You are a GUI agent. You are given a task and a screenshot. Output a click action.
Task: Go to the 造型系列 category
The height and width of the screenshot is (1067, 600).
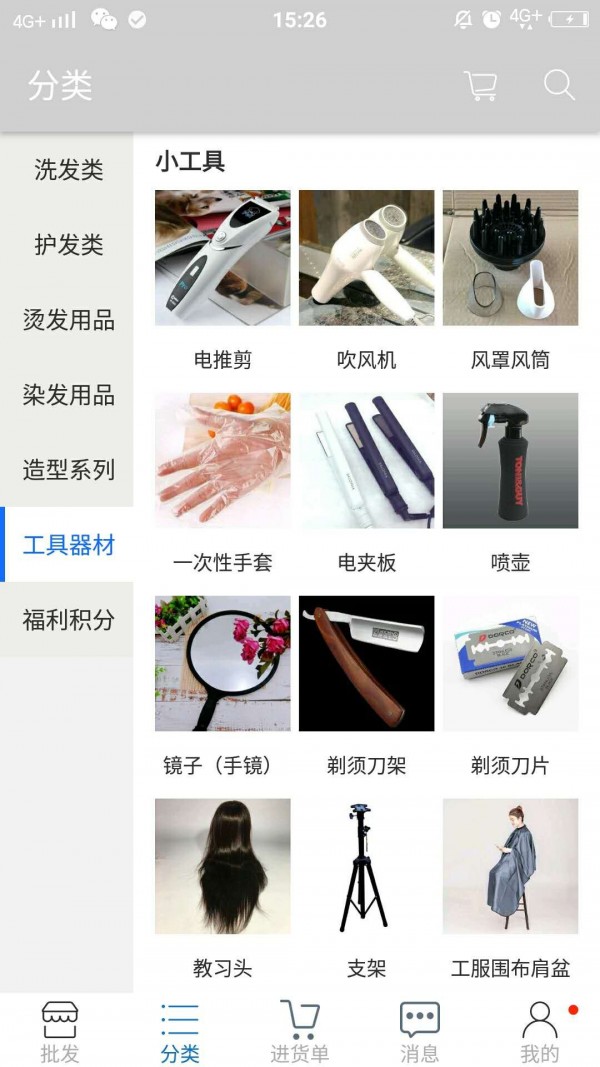(68, 470)
